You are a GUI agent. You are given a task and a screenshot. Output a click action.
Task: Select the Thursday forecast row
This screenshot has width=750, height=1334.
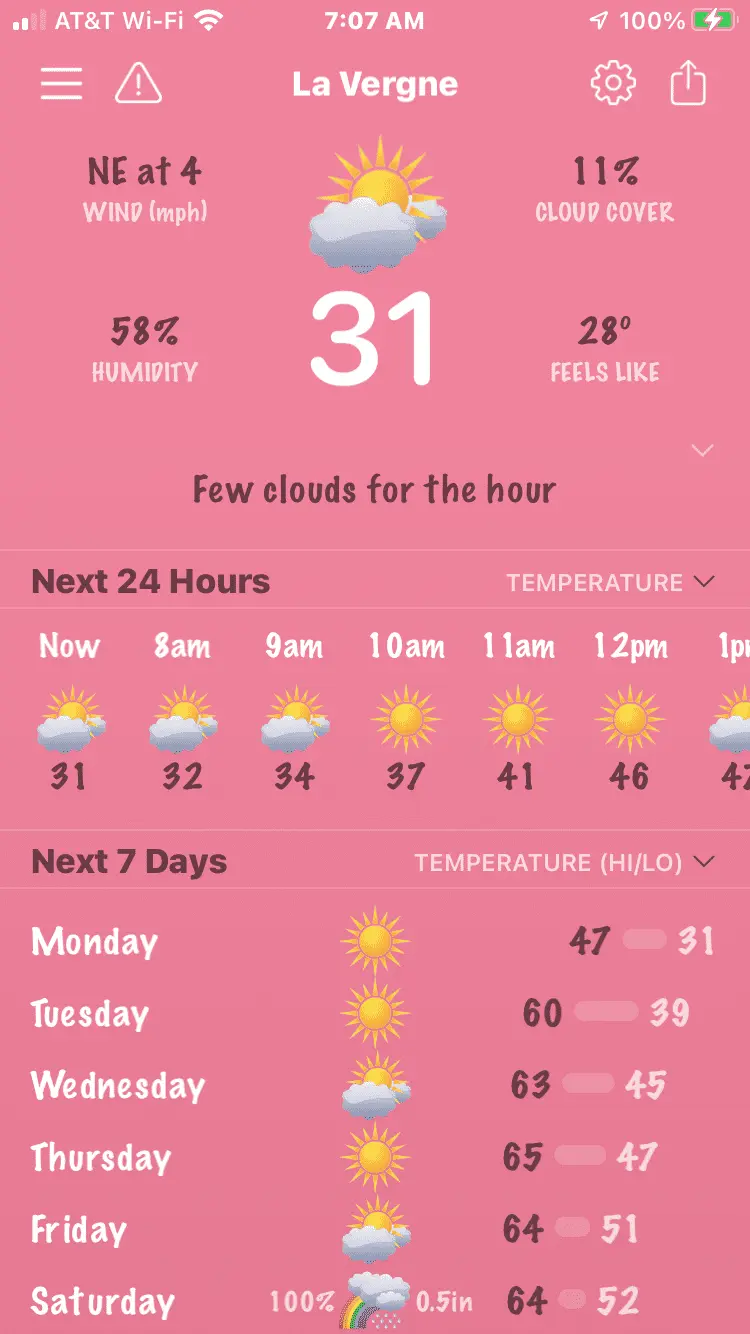[x=374, y=1157]
